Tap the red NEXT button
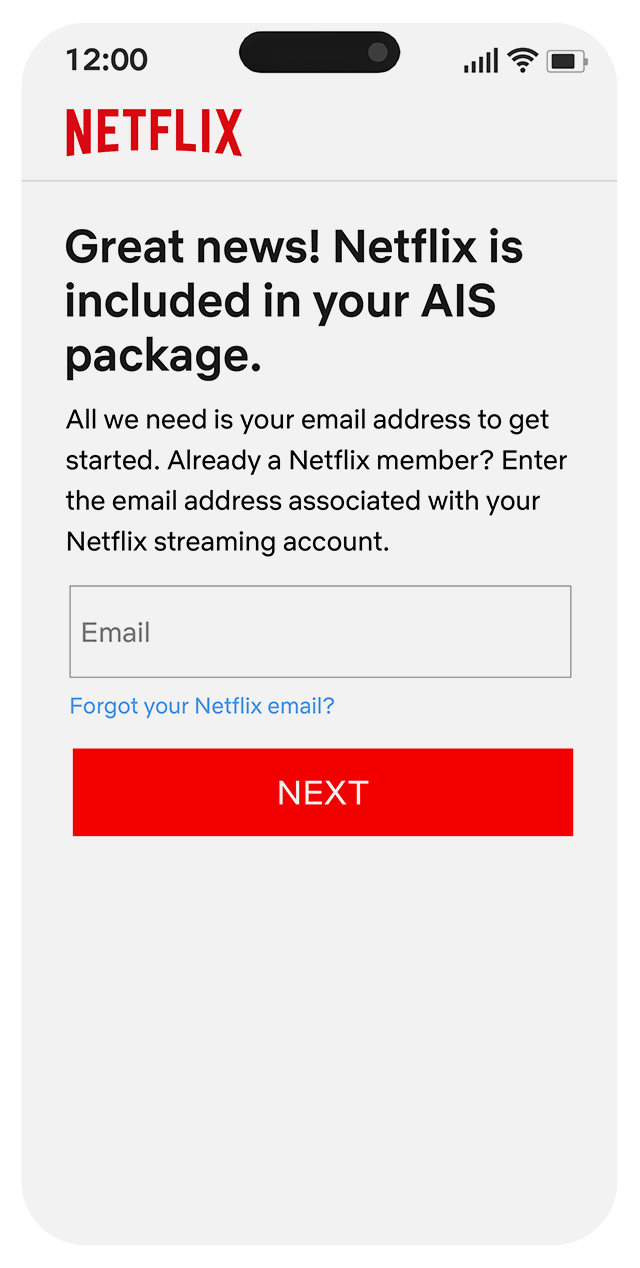Viewport: 640px width, 1268px height. click(x=322, y=792)
